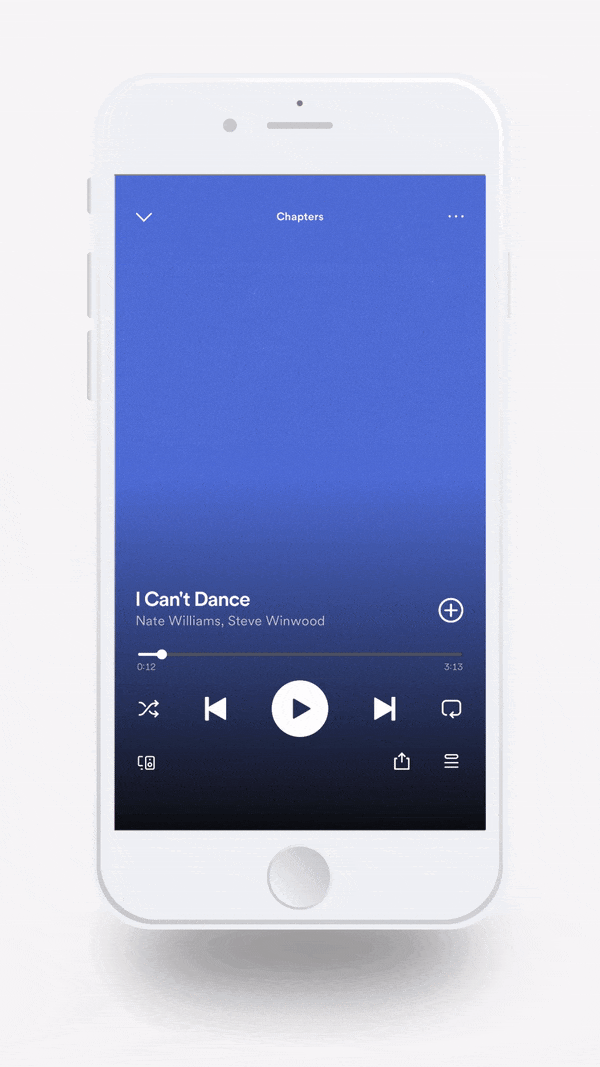The height and width of the screenshot is (1067, 600).
Task: Skip to the previous track
Action: pos(216,709)
